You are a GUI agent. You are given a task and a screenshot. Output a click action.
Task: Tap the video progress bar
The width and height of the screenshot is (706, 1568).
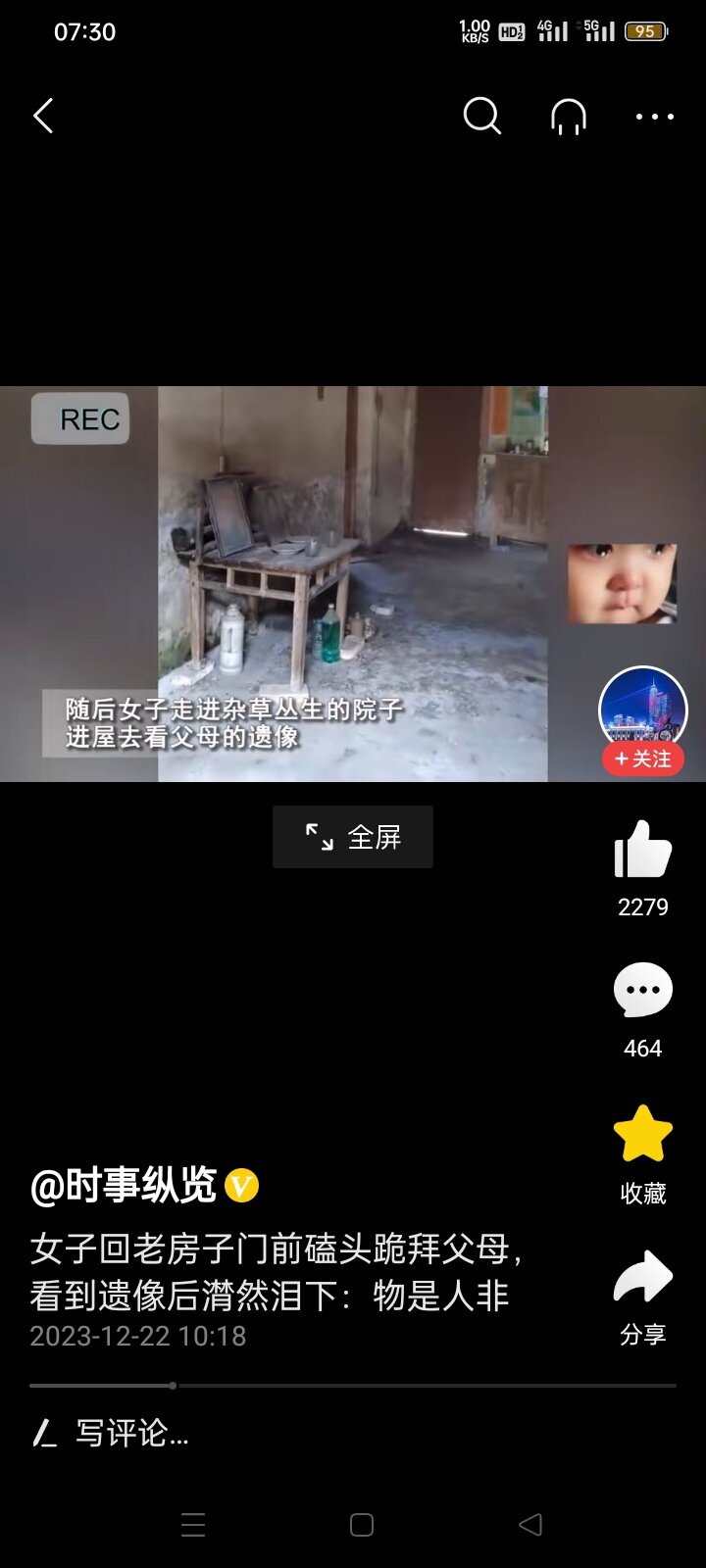353,1386
